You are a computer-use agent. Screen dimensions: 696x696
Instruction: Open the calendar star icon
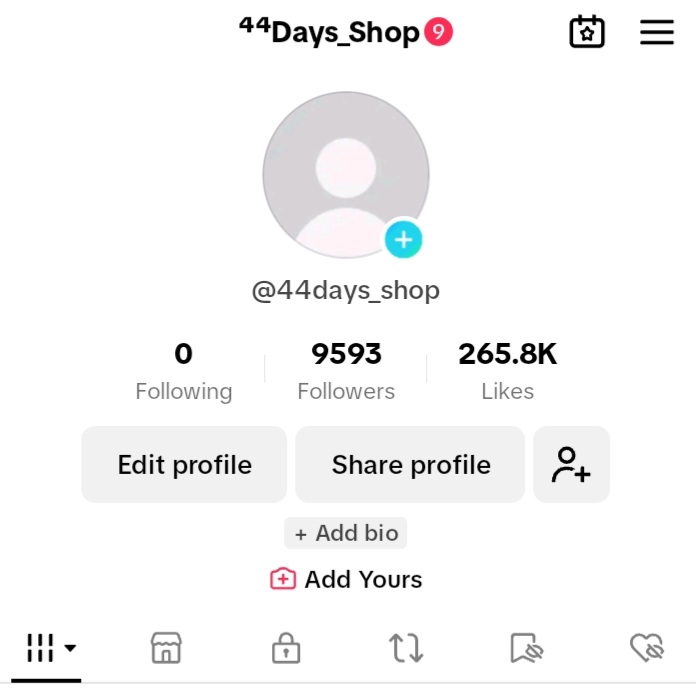coord(587,33)
